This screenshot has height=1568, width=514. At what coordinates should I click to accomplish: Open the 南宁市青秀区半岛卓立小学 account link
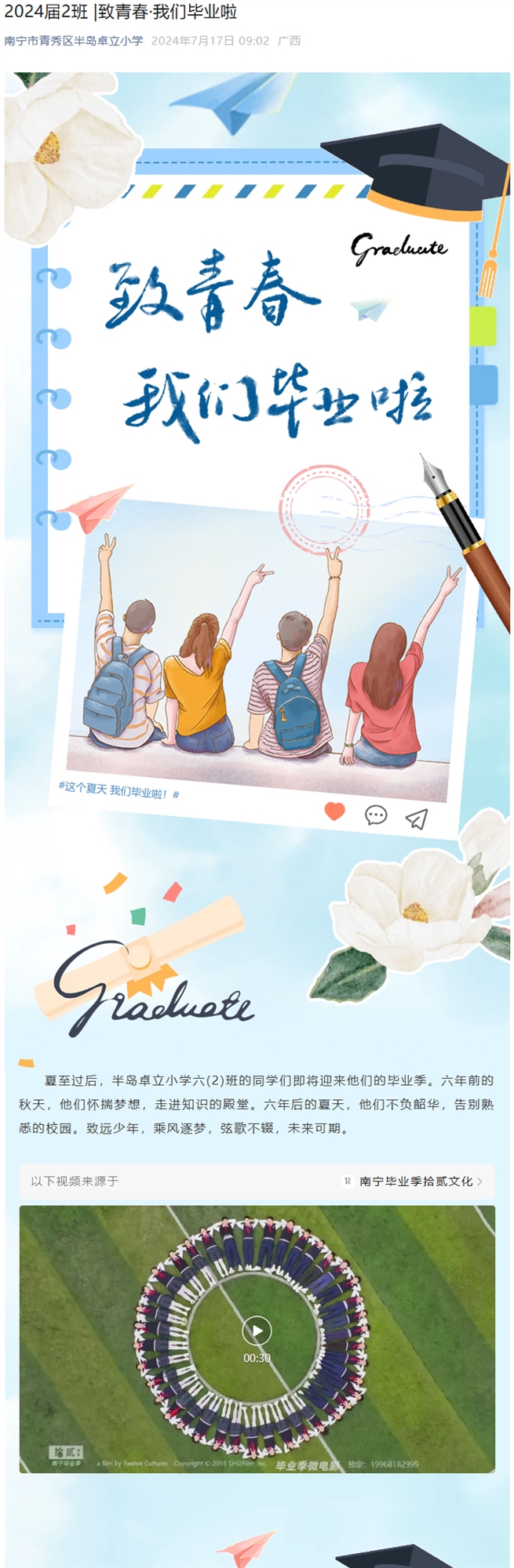[x=74, y=41]
